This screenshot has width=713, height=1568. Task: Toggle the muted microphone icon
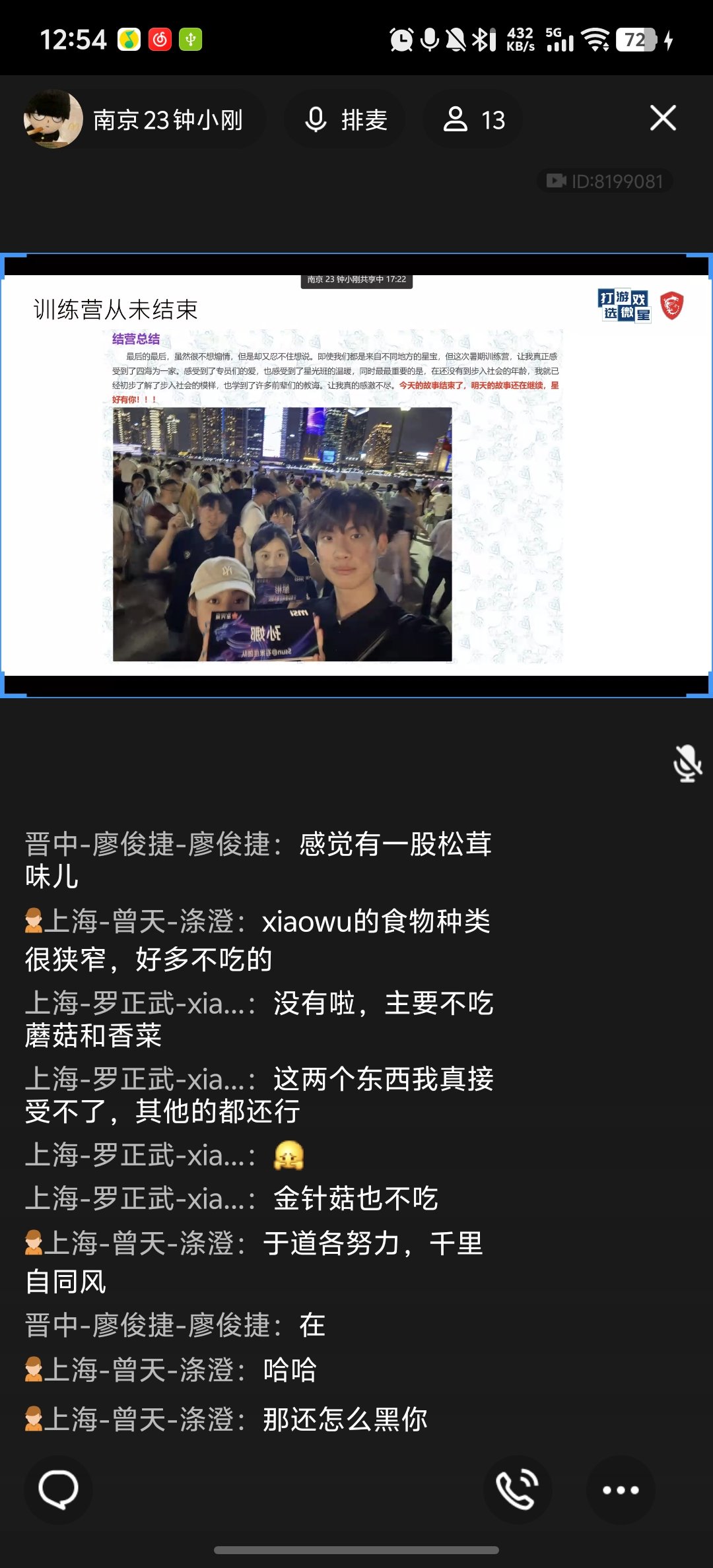pos(687,764)
